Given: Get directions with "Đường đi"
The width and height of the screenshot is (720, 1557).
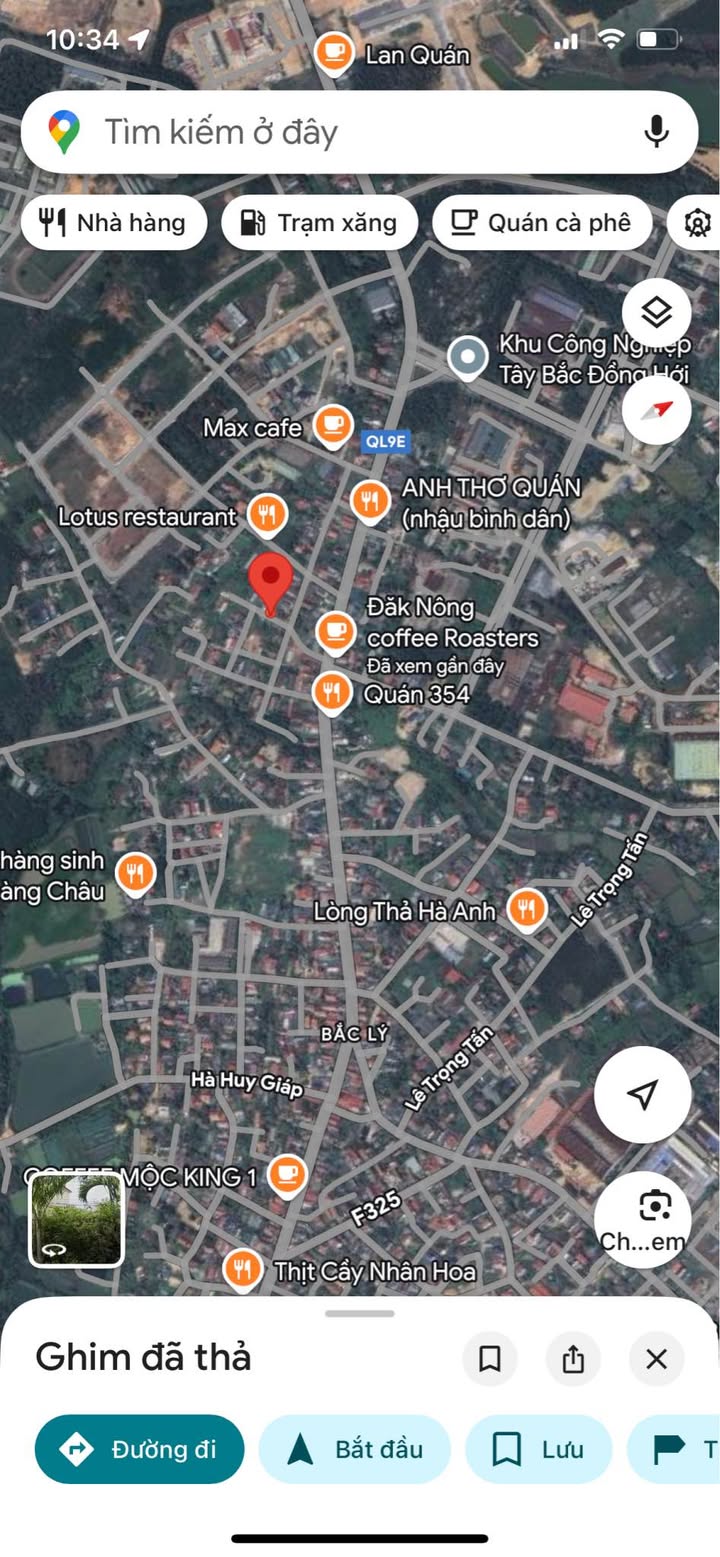Looking at the screenshot, I should pyautogui.click(x=140, y=1449).
